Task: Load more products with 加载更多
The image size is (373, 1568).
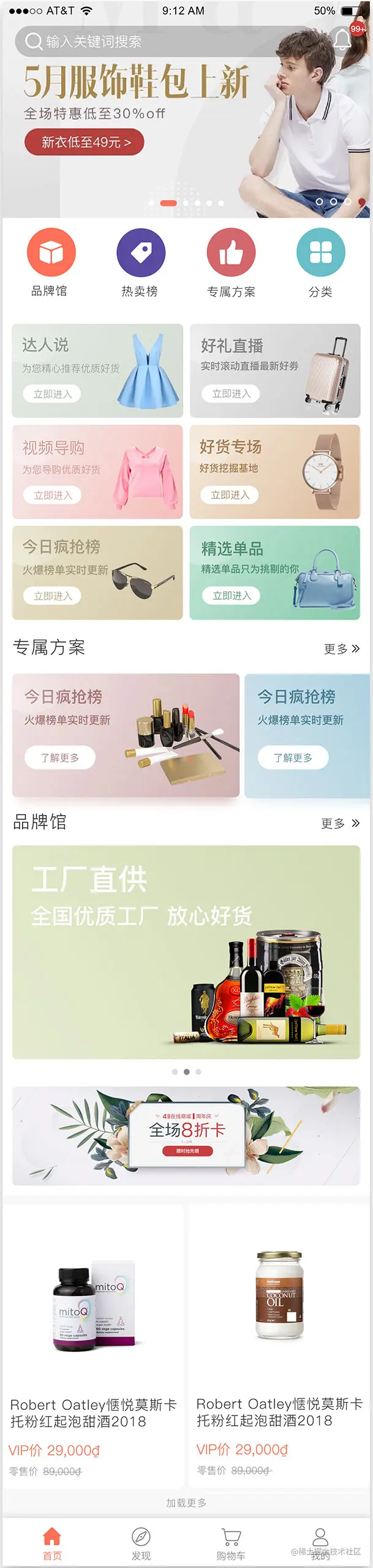Action: point(186,1502)
